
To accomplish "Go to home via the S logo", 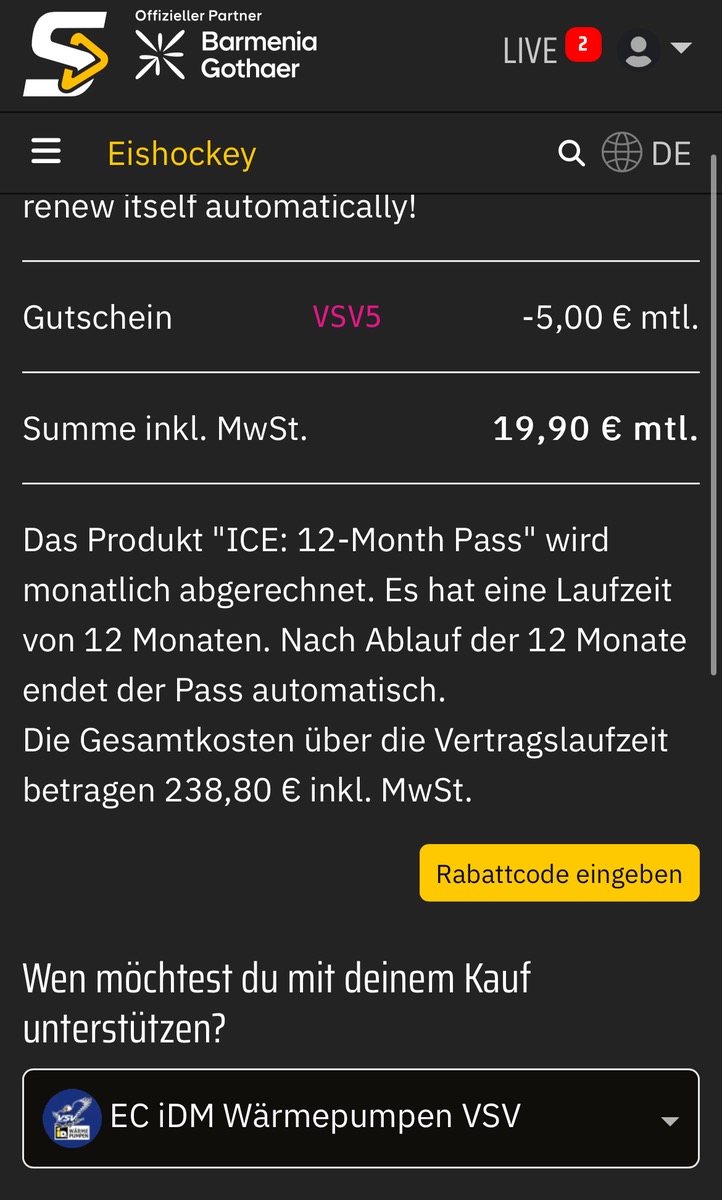I will (65, 54).
